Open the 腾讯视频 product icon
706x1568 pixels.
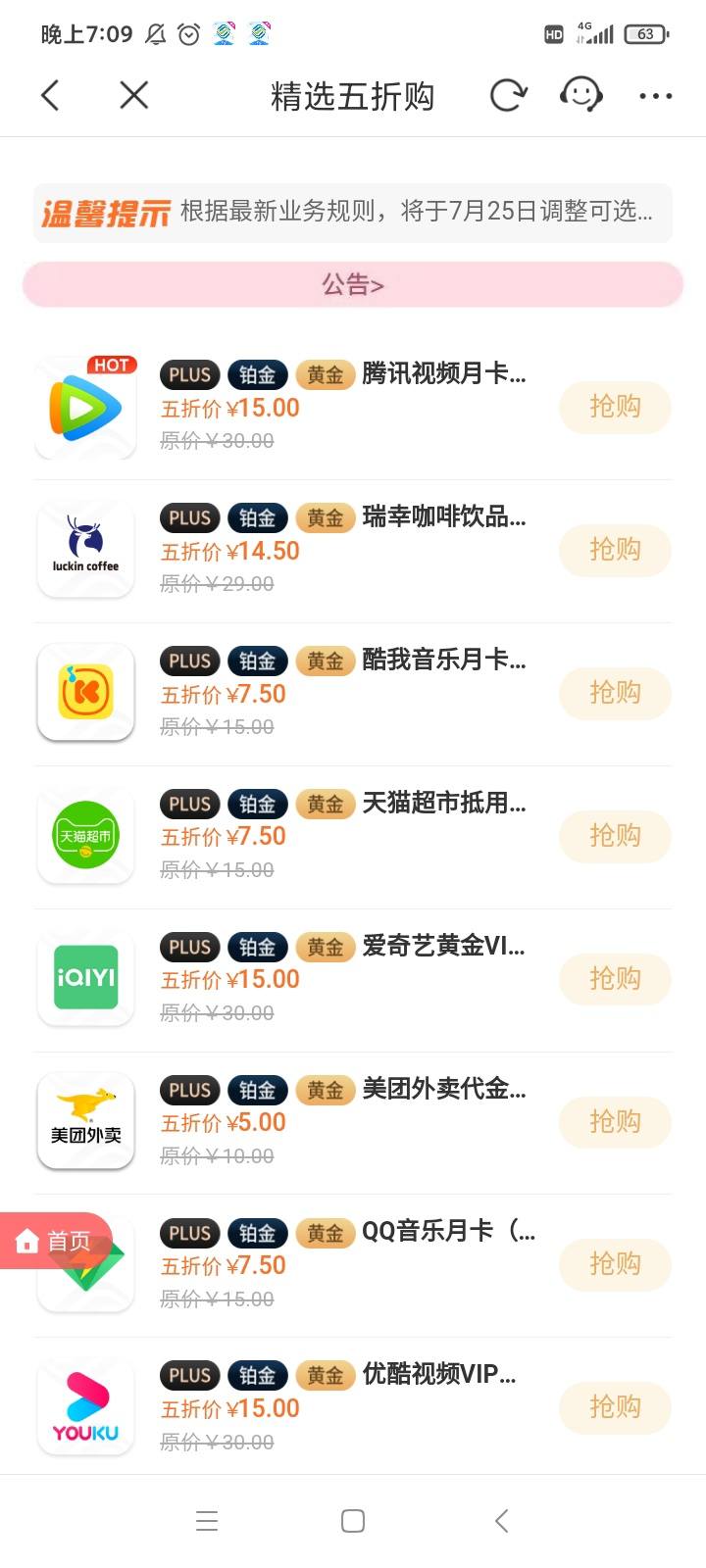click(85, 407)
